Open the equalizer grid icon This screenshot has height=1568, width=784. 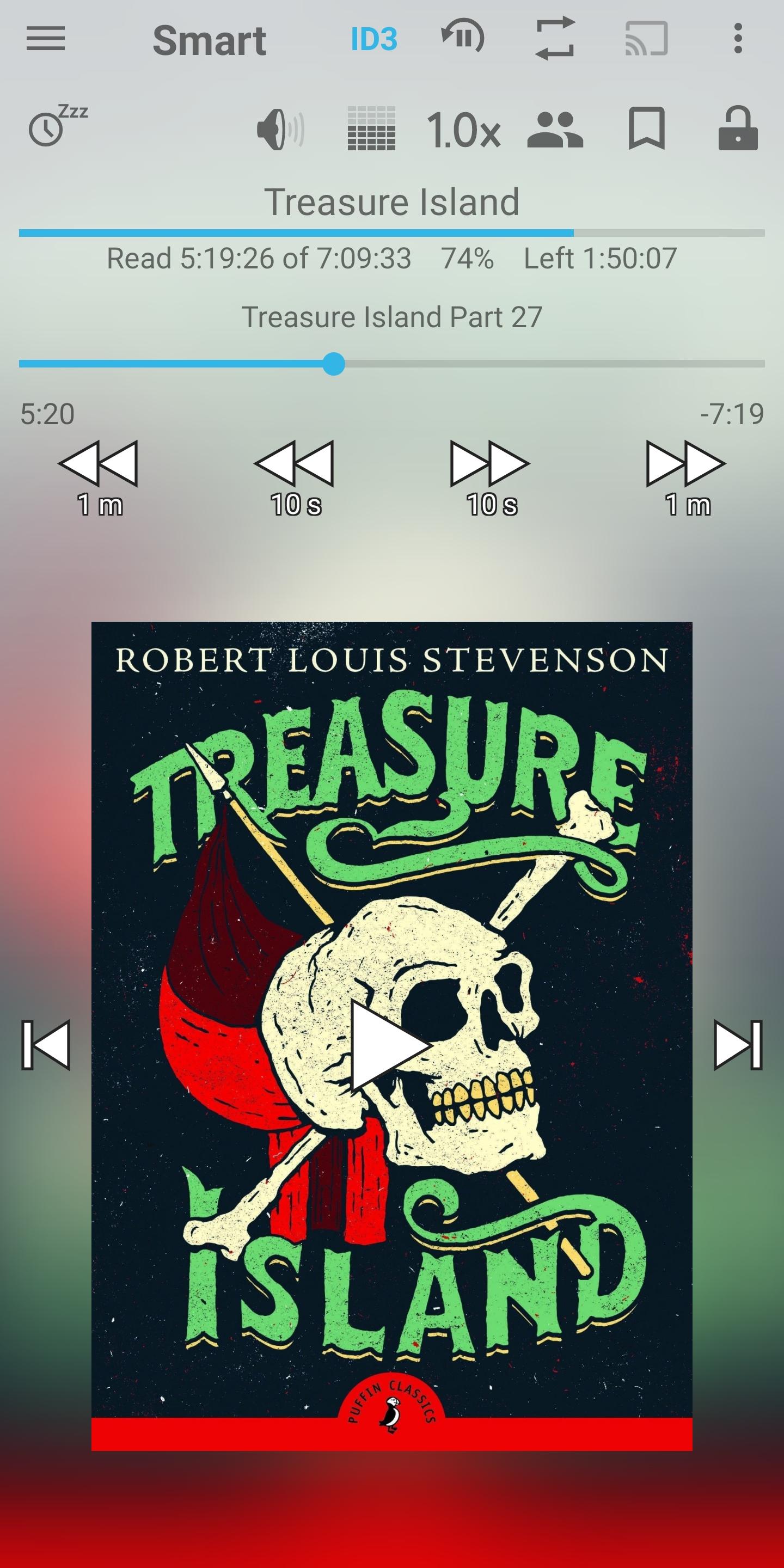click(371, 129)
